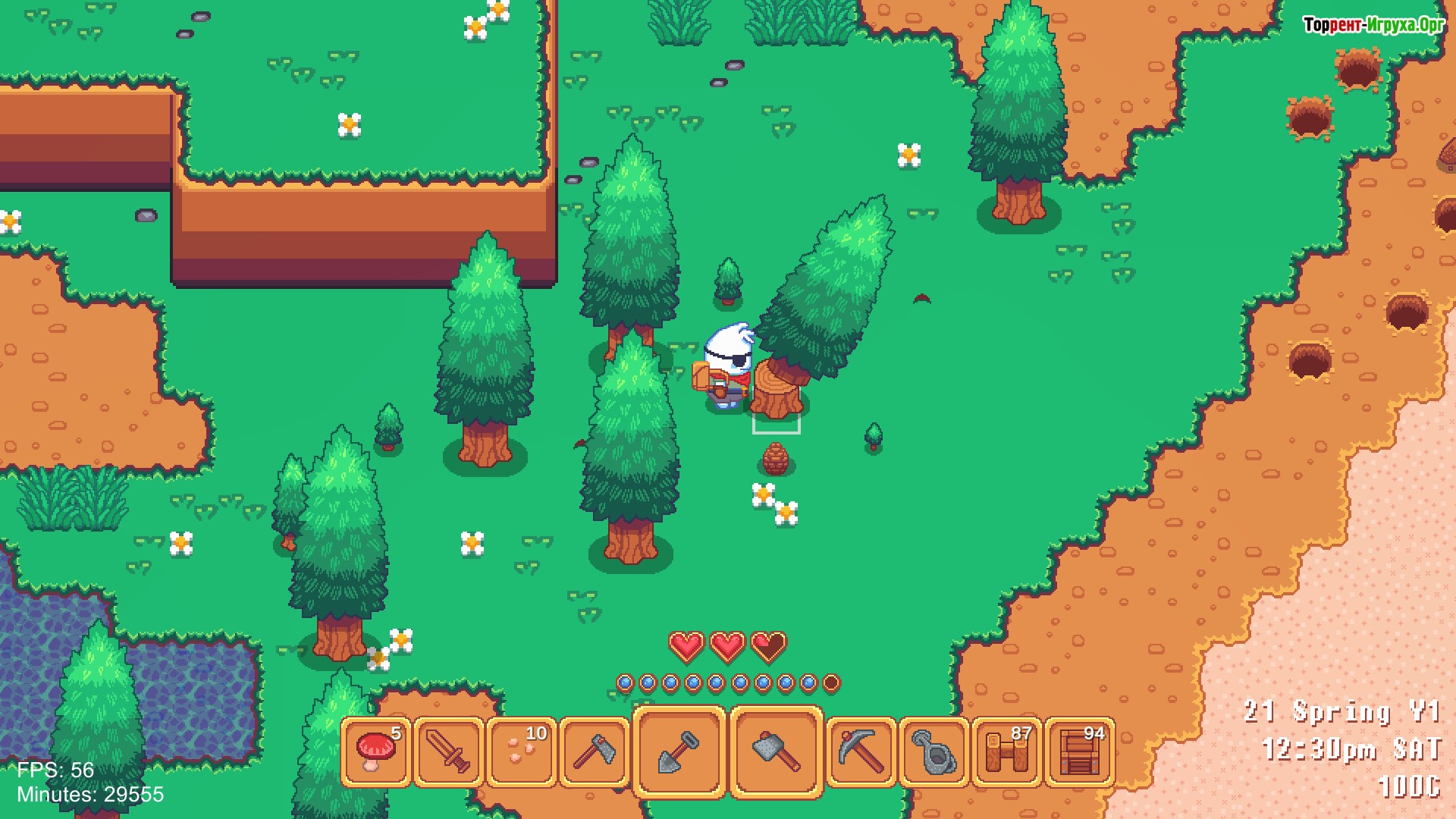This screenshot has width=1456, height=819.
Task: Select the storage chest stack of 94
Action: click(1080, 752)
